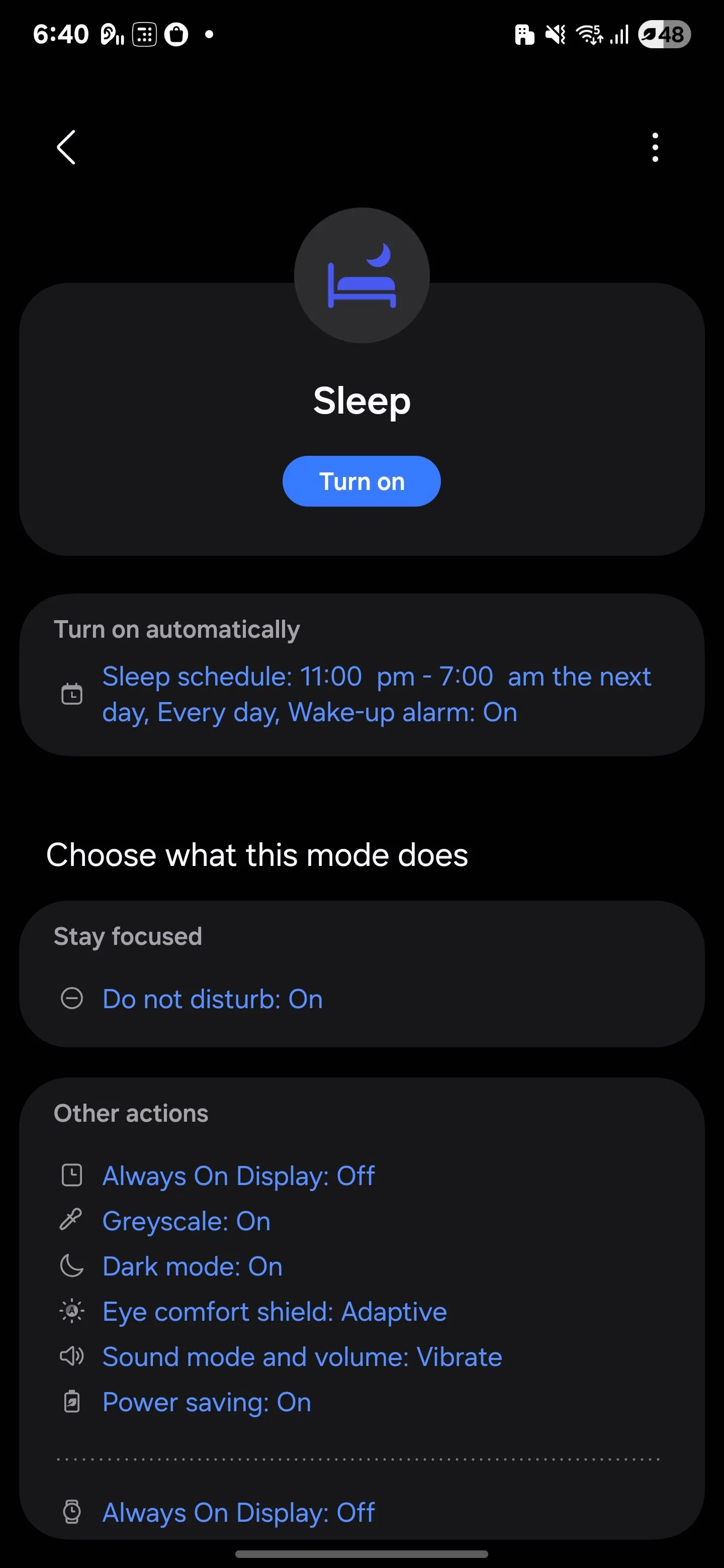Screen dimensions: 724x1568
Task: Go back using the top-left arrow
Action: 66,147
